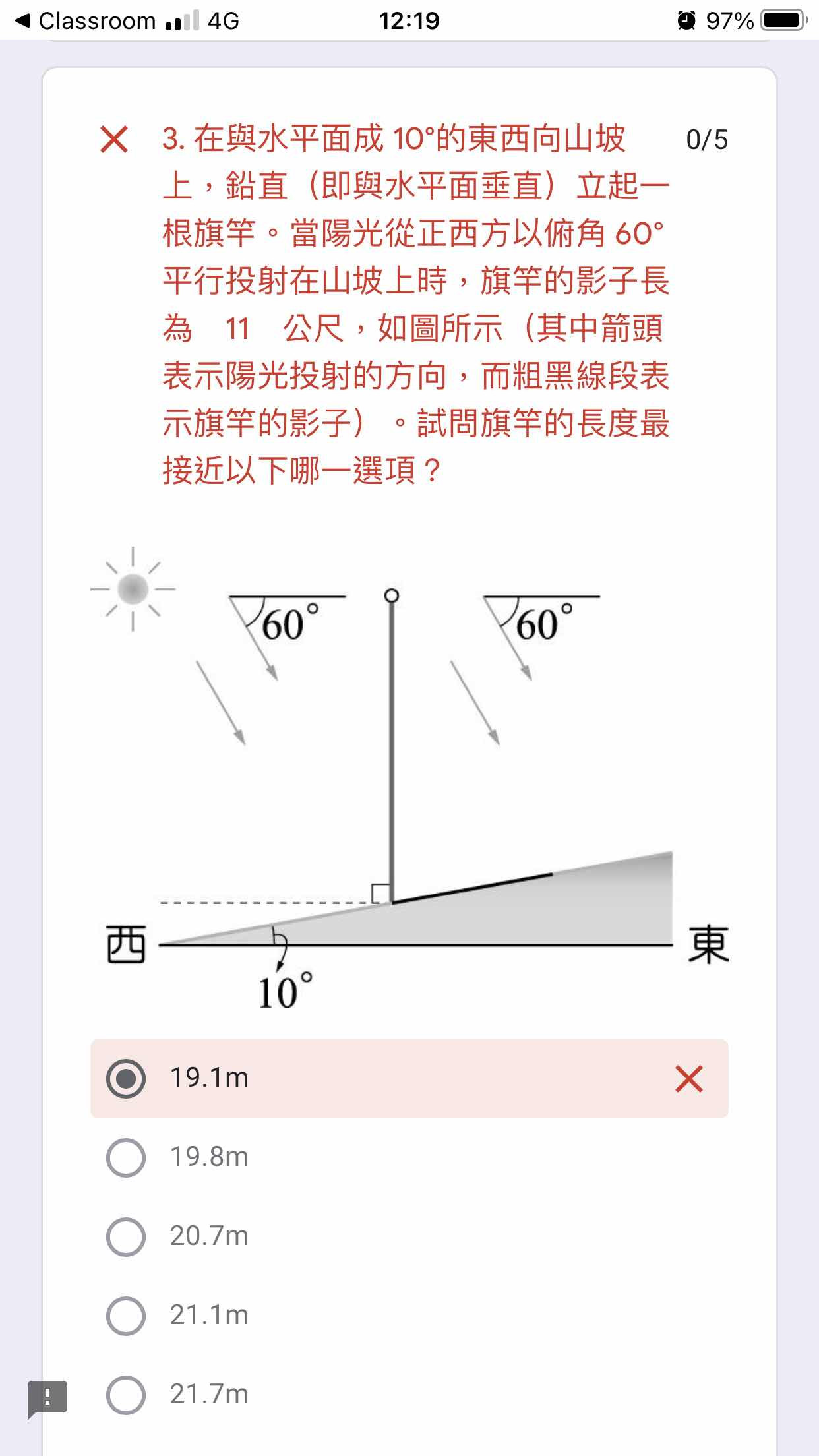Choose the 21.7m radio option
The width and height of the screenshot is (819, 1456).
point(126,1395)
